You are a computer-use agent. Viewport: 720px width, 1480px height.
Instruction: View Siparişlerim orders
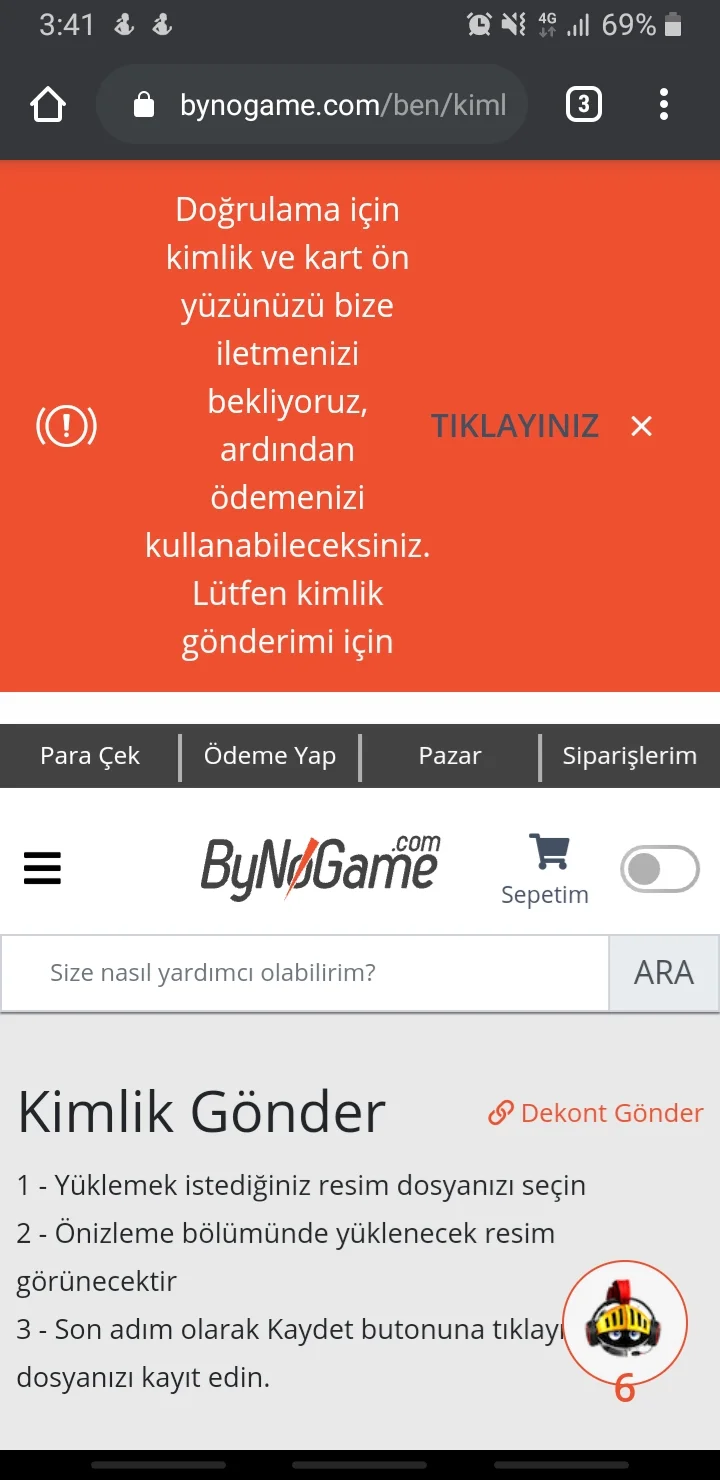point(630,756)
